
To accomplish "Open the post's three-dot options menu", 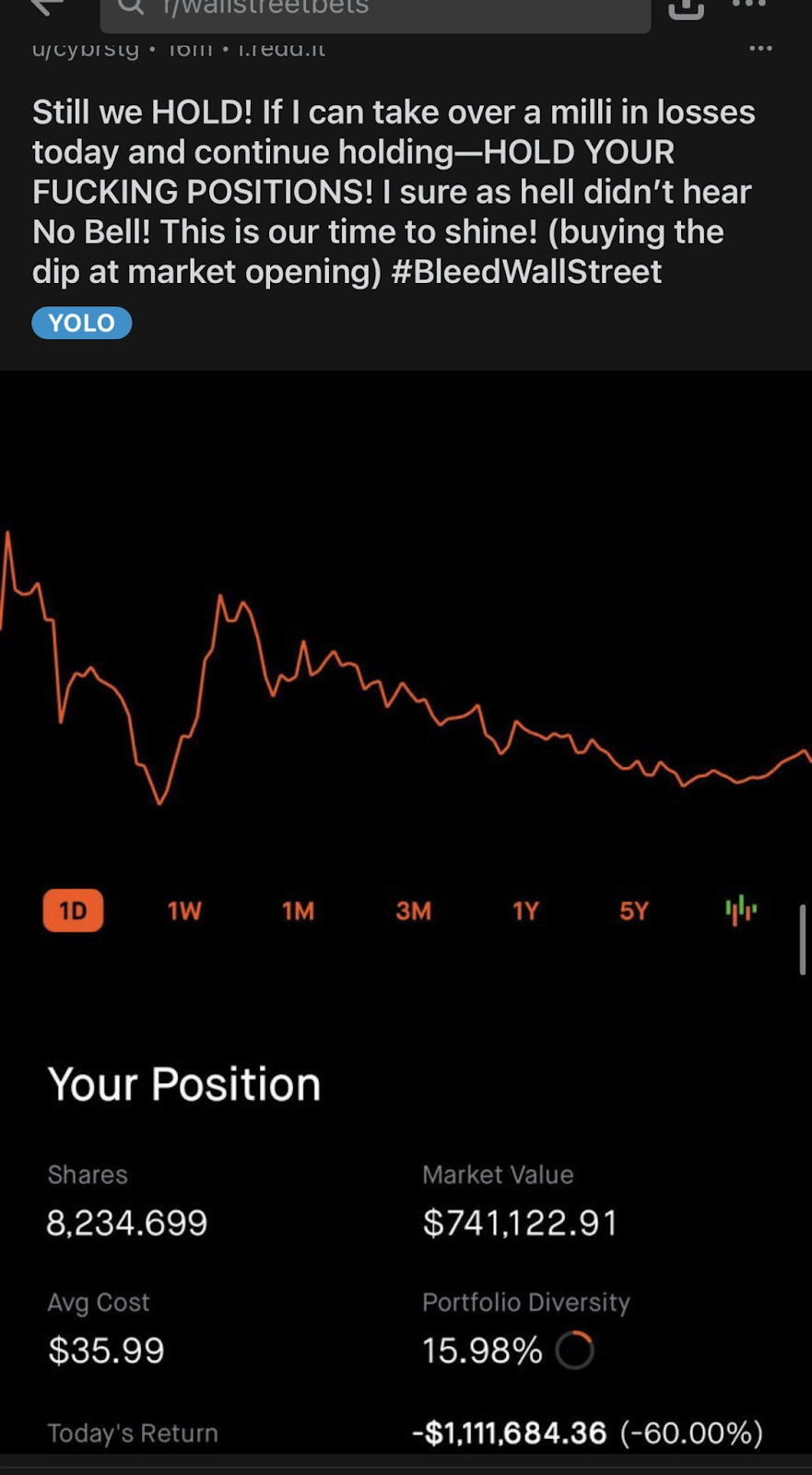I will tap(760, 48).
